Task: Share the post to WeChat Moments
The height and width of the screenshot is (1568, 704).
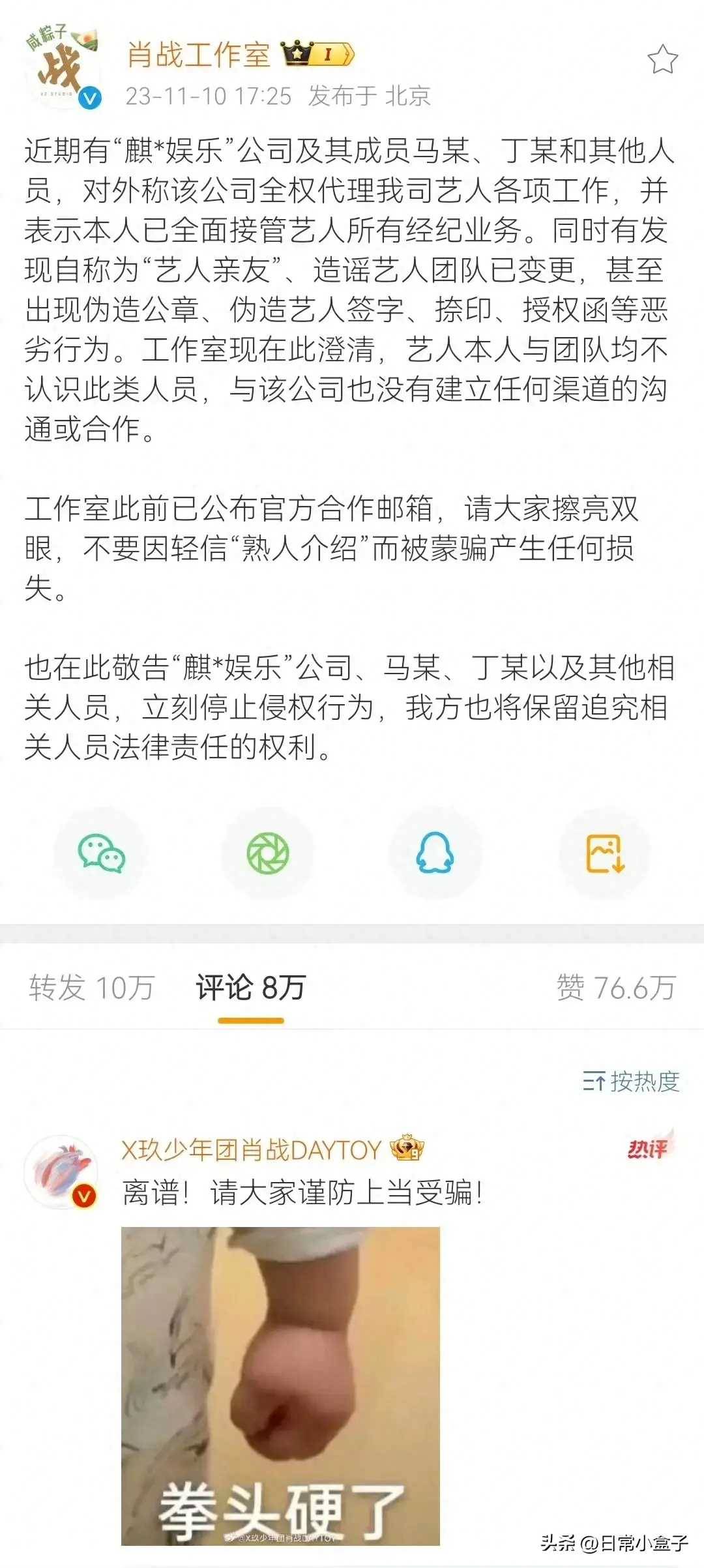Action: pos(268,853)
